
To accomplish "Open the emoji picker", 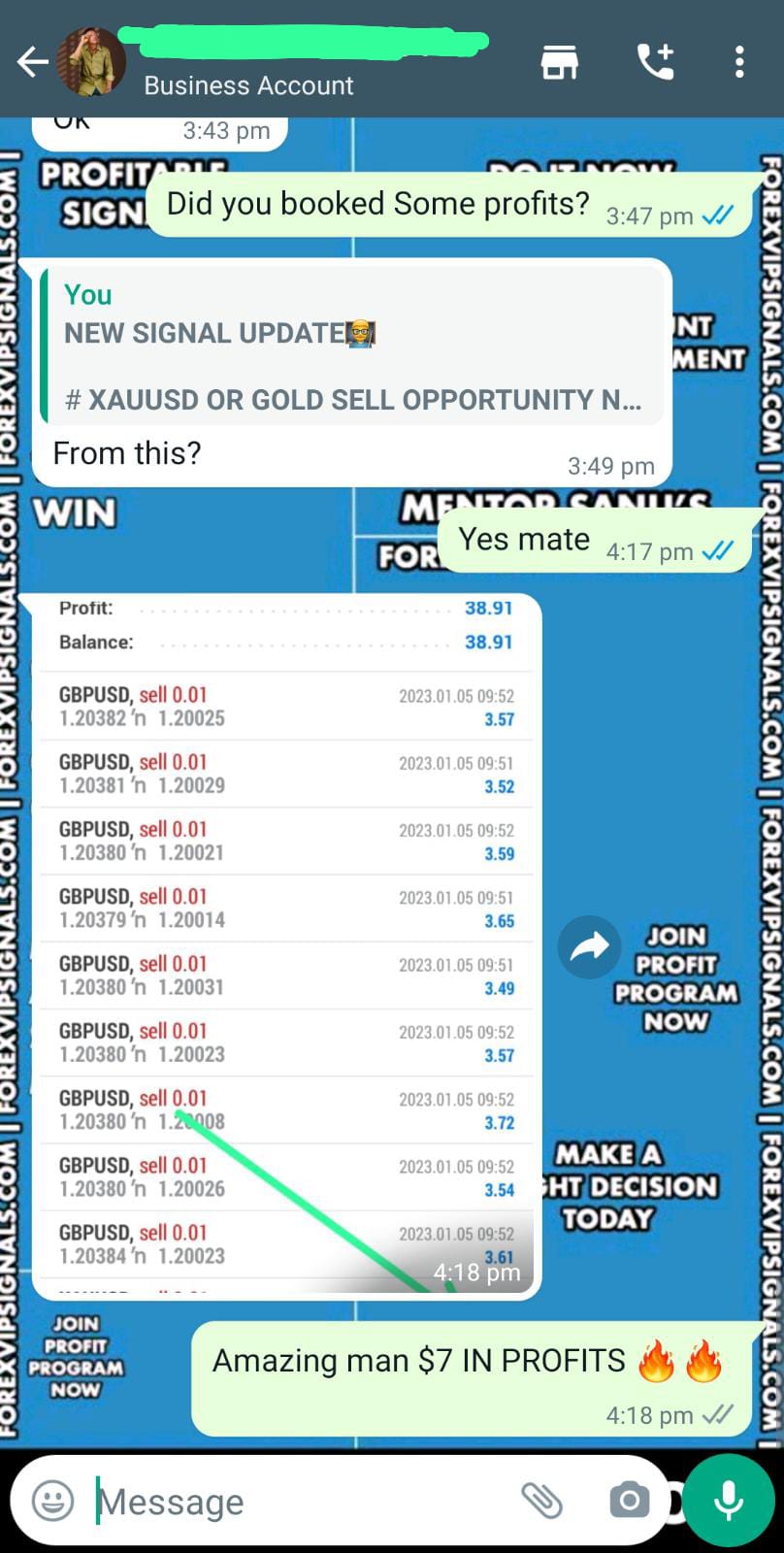I will (53, 1501).
